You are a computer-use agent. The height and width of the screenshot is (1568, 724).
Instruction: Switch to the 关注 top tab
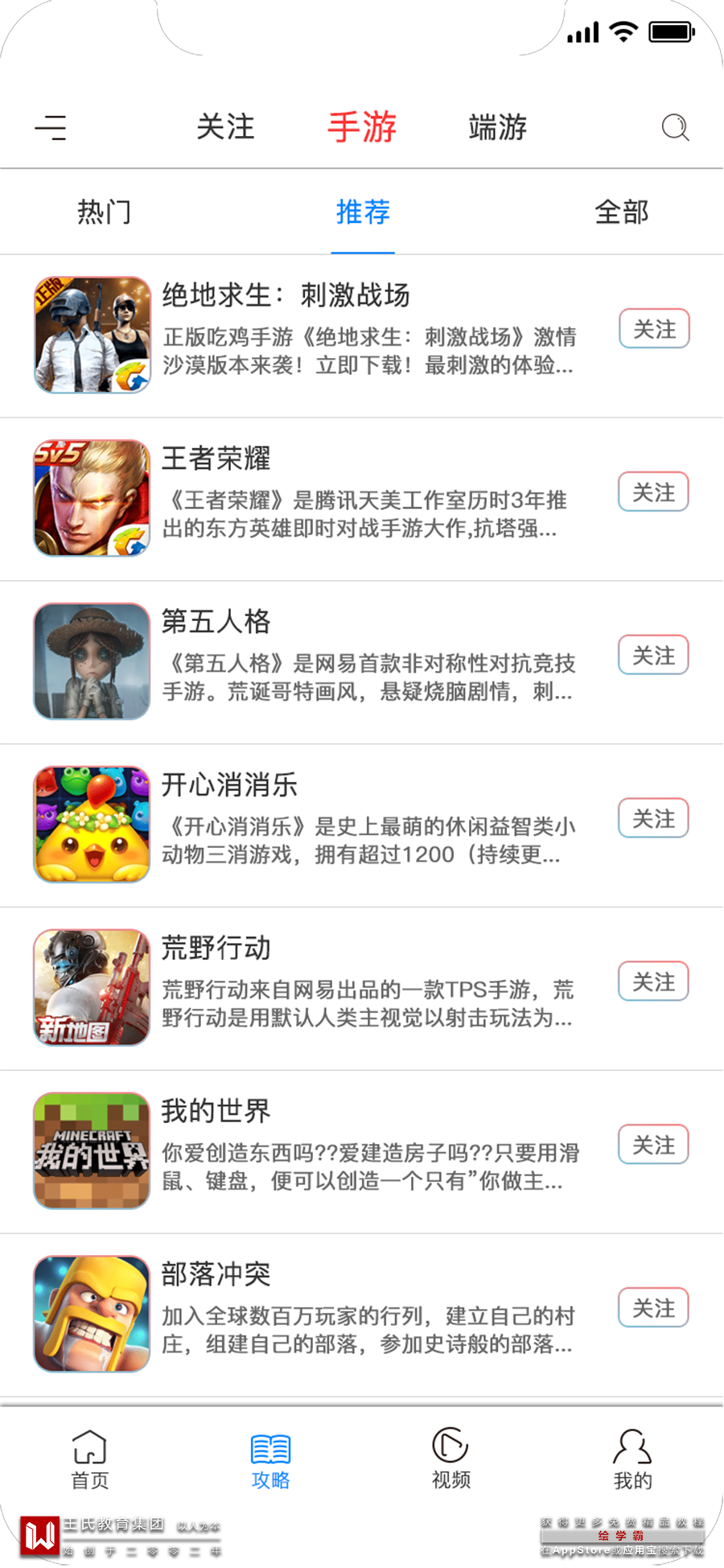(225, 127)
